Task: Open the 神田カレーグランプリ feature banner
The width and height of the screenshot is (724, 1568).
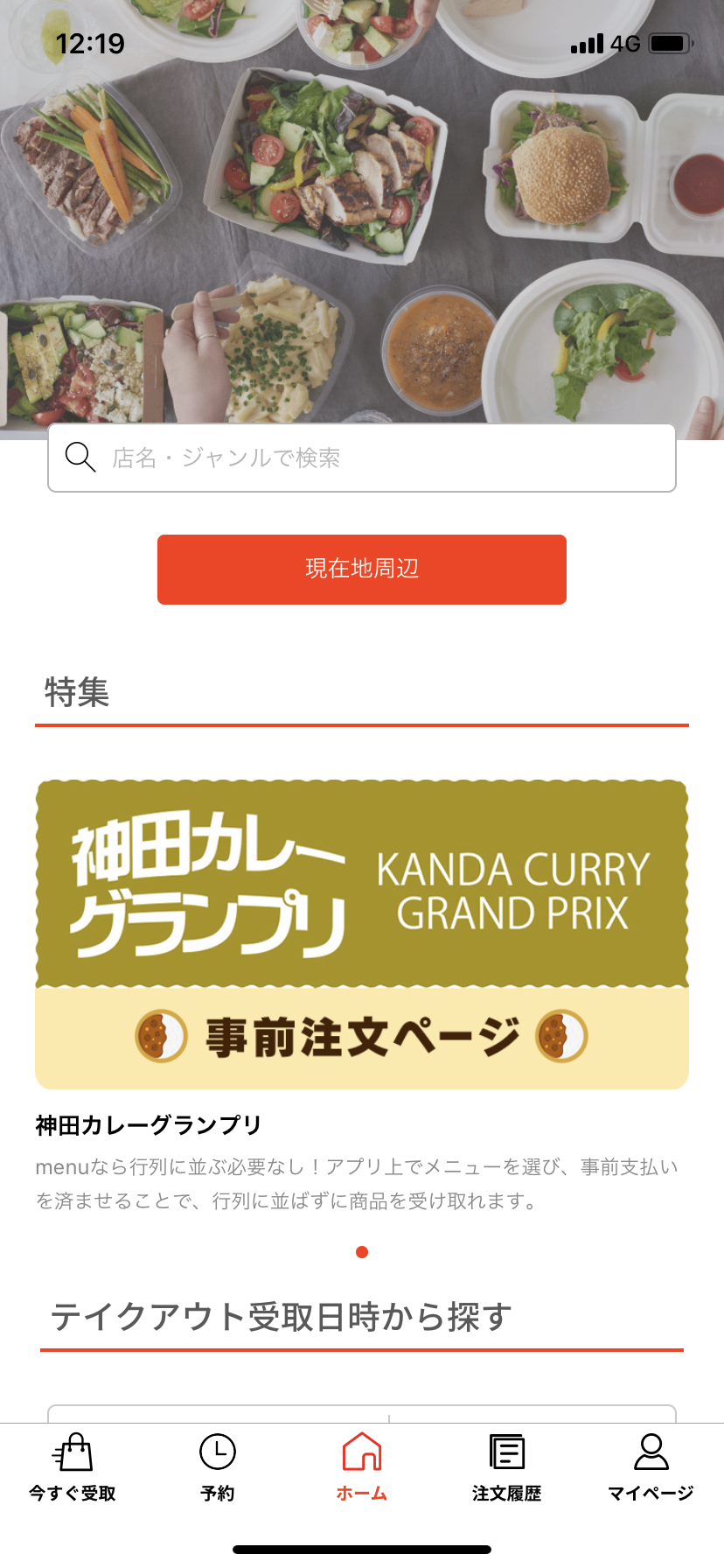Action: pos(362,934)
